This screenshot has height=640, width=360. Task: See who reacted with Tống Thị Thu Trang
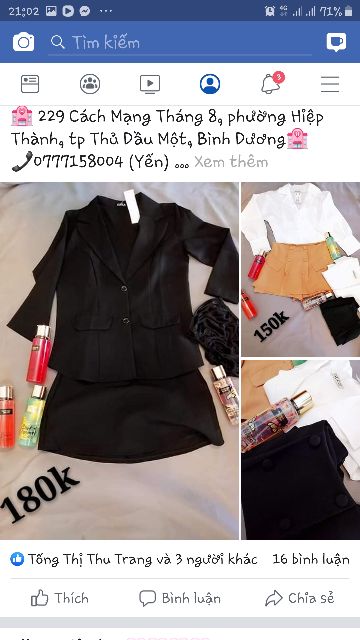(x=133, y=559)
